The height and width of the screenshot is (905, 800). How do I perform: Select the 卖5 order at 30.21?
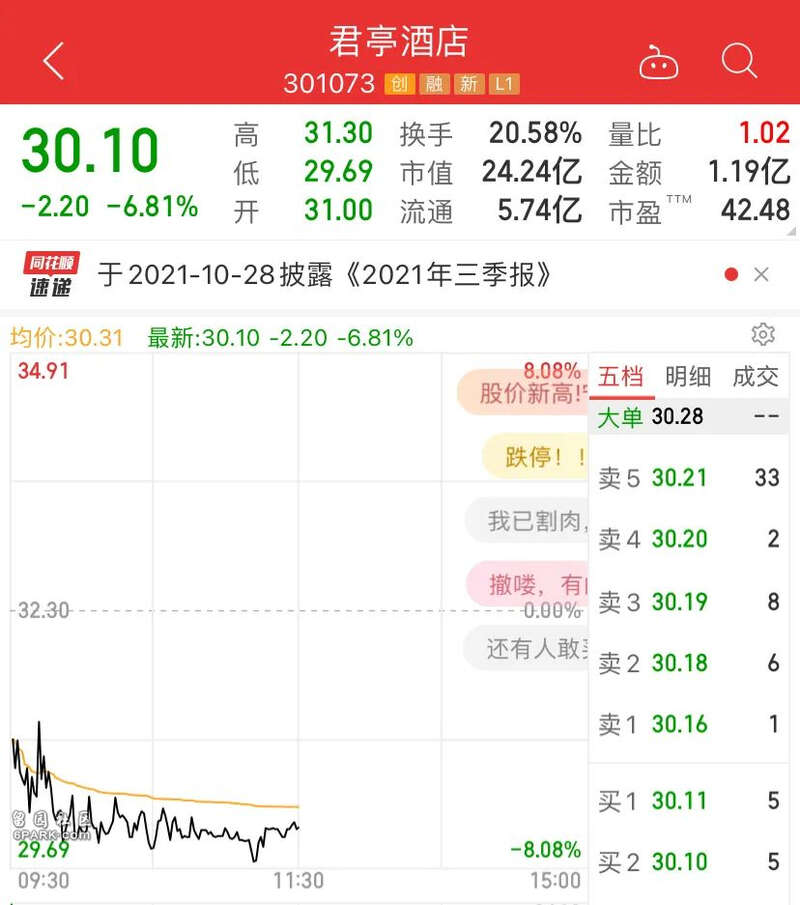coord(688,478)
